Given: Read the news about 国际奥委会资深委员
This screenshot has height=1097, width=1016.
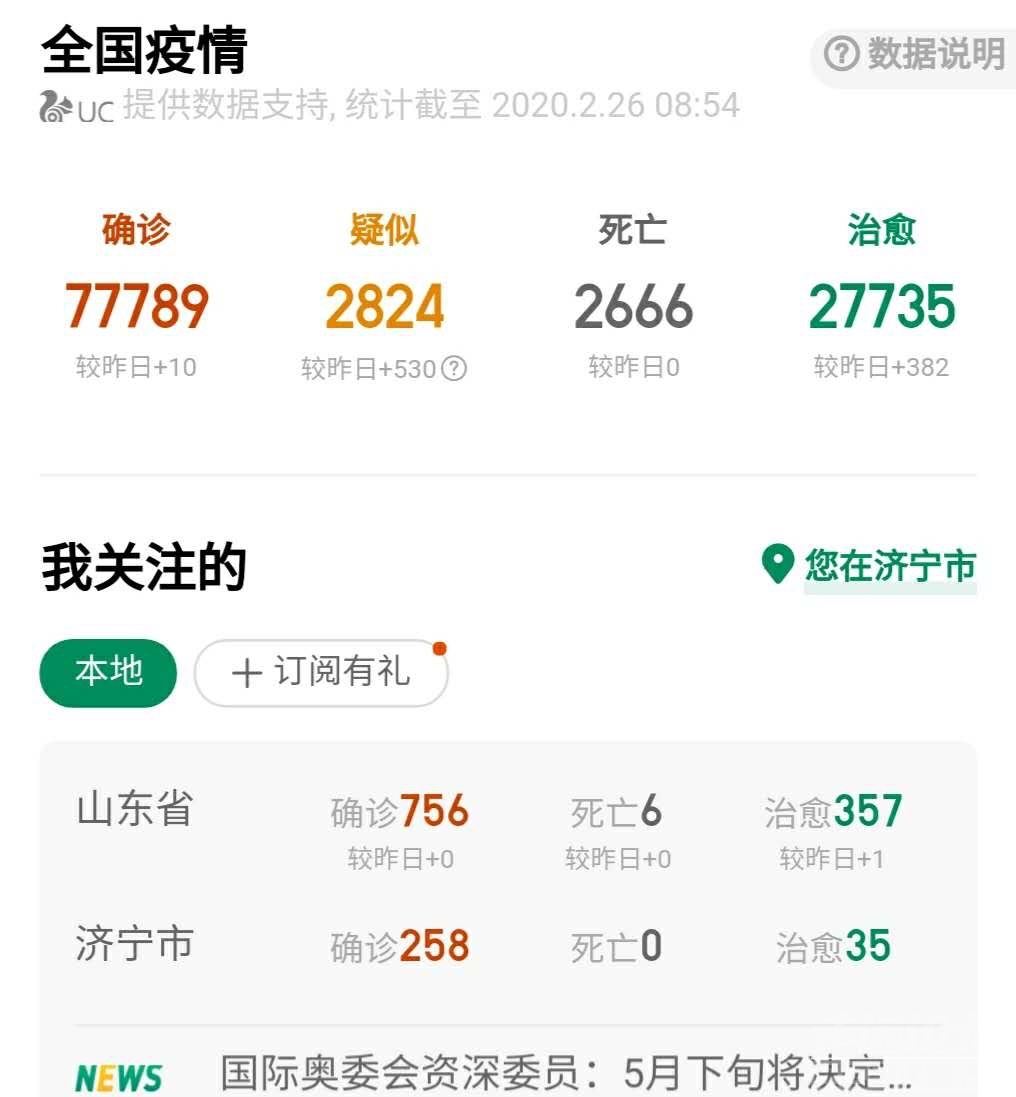Looking at the screenshot, I should [x=566, y=1075].
